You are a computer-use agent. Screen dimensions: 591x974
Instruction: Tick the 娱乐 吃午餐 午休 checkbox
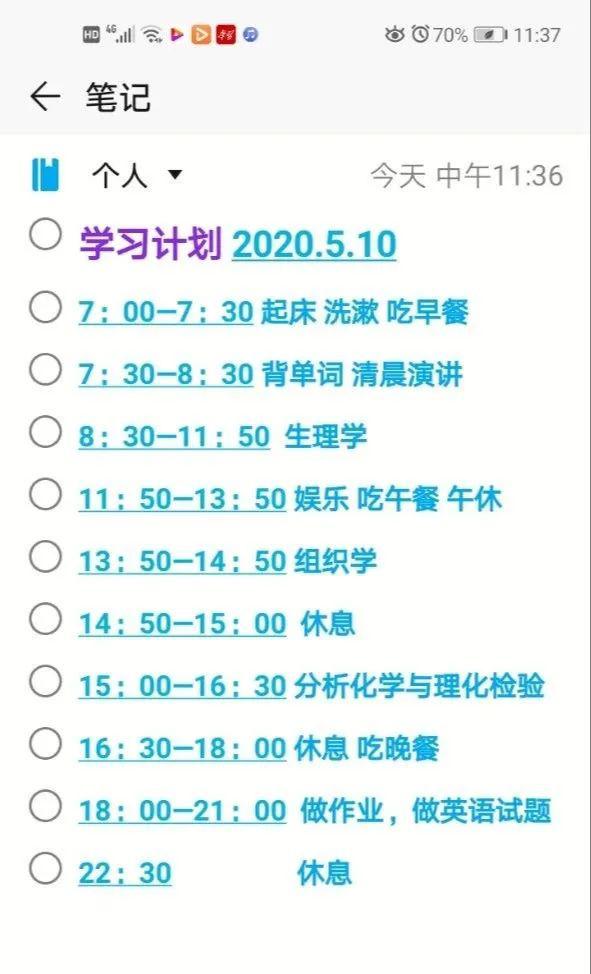point(45,494)
